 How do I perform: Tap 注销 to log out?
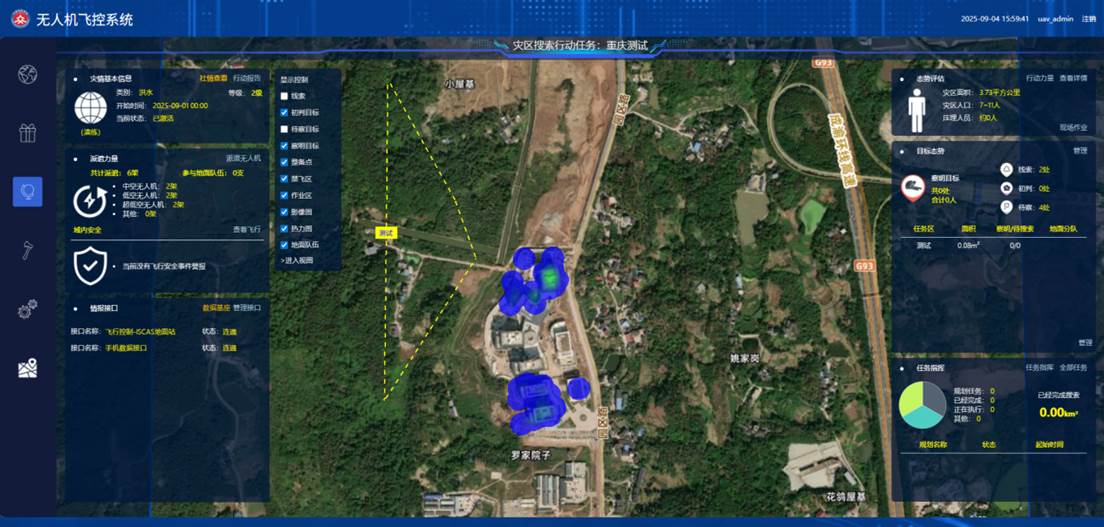pyautogui.click(x=1088, y=18)
